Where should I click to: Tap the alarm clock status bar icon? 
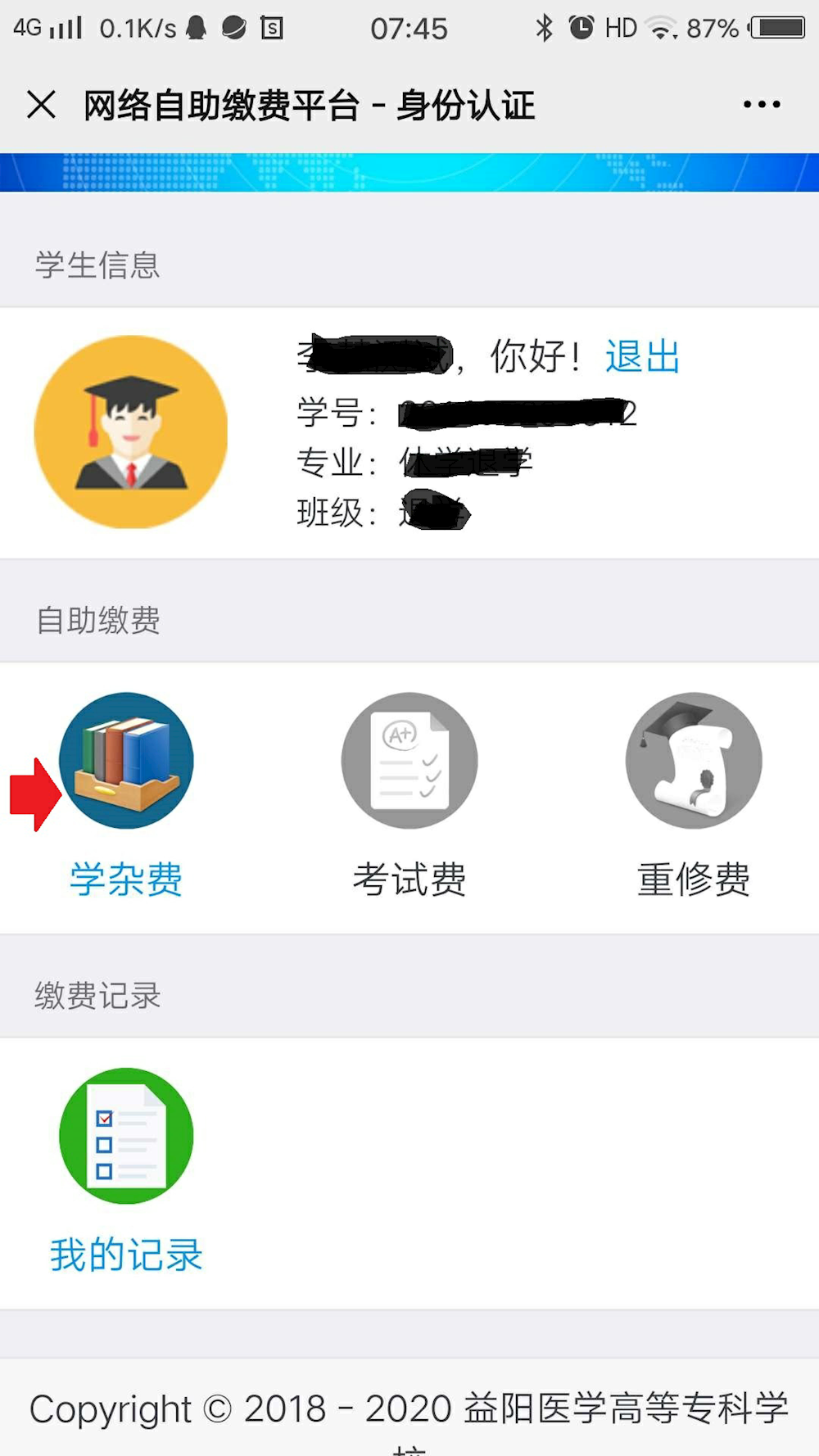pyautogui.click(x=581, y=27)
